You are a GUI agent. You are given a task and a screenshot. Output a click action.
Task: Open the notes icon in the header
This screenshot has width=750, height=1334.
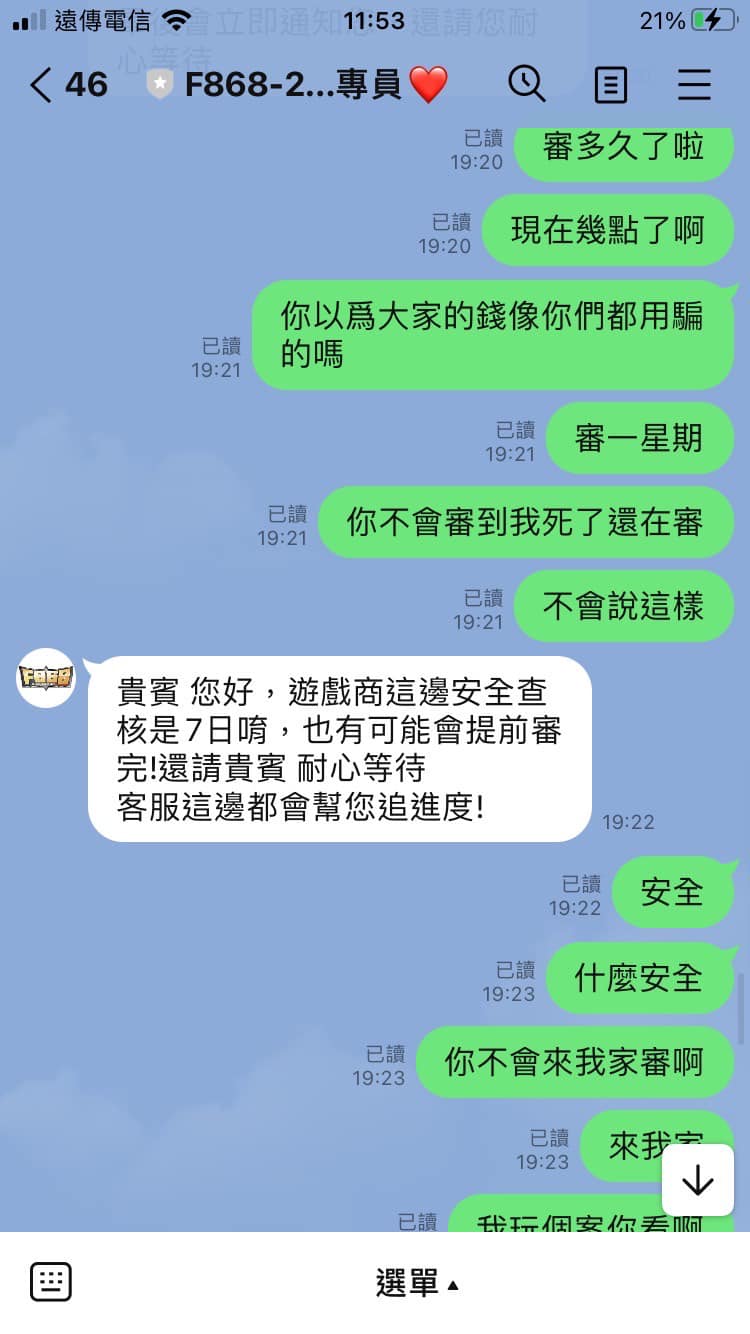tap(611, 85)
